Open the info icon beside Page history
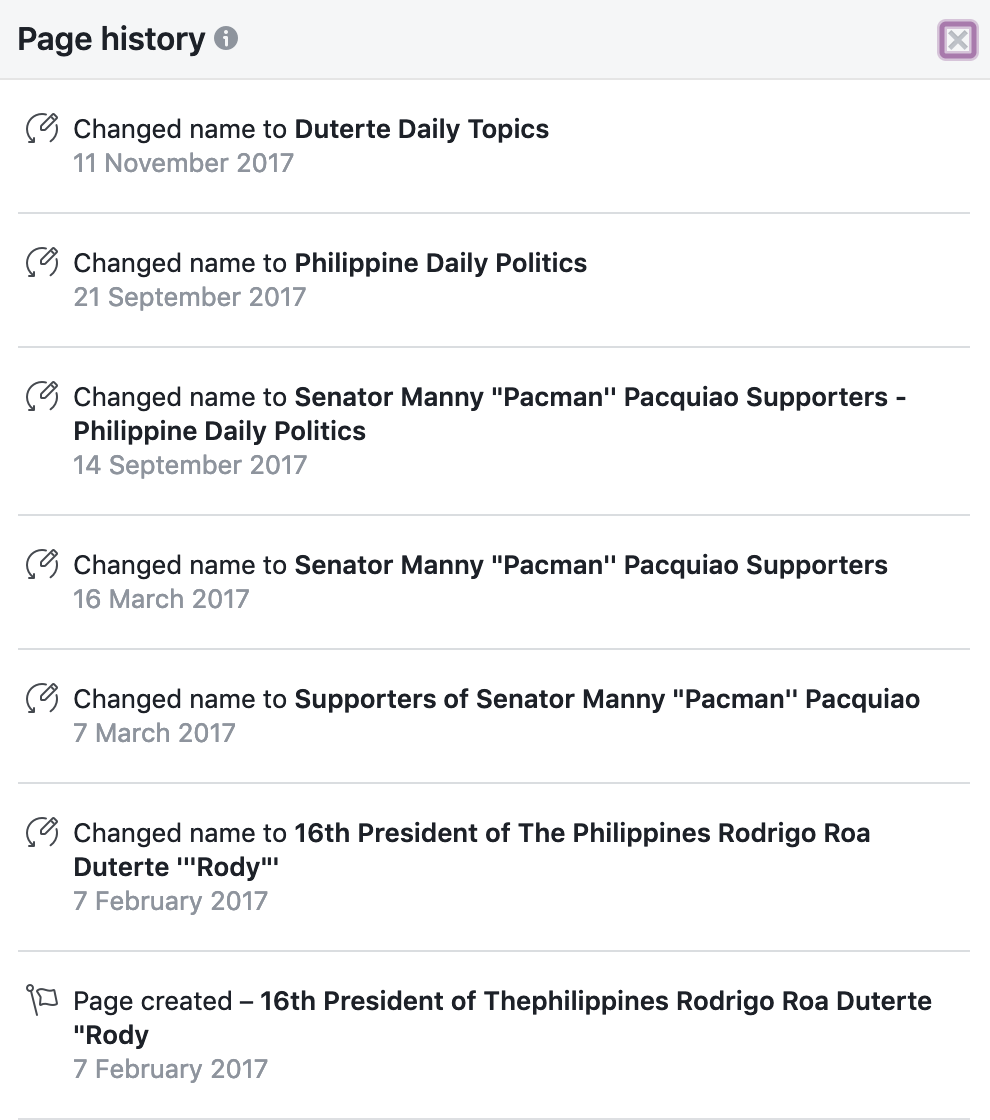The height and width of the screenshot is (1120, 990). pos(227,40)
